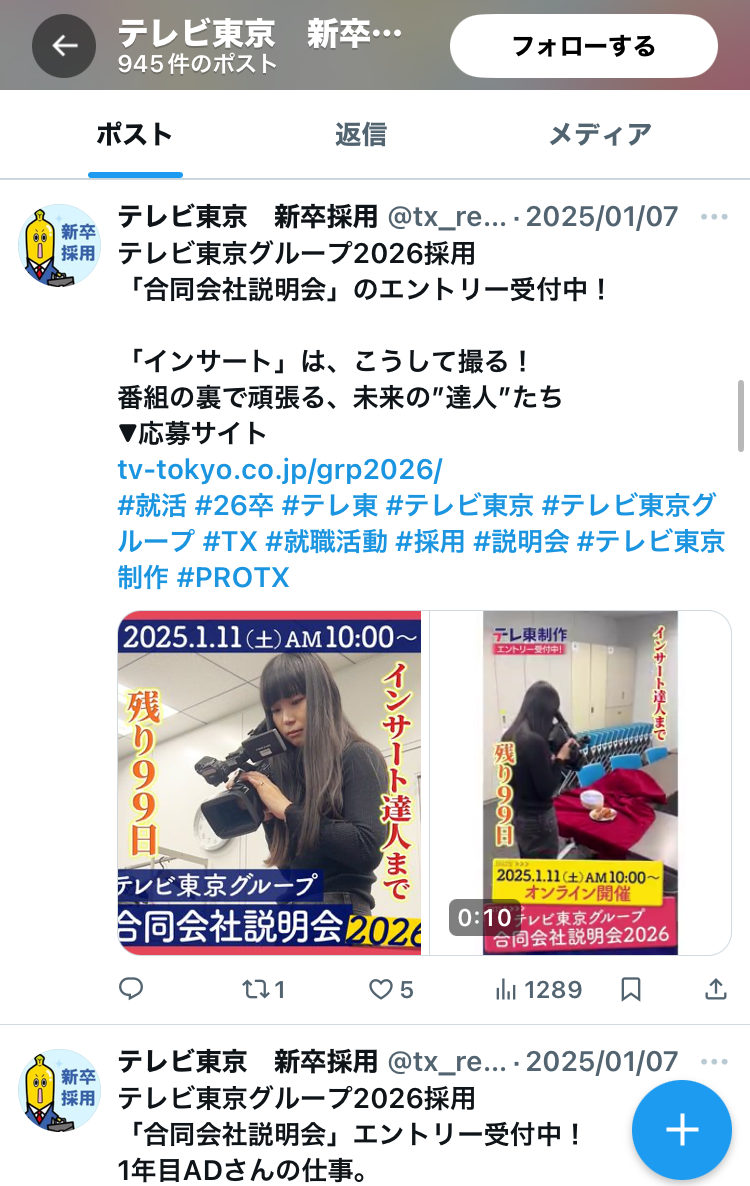This screenshot has width=750, height=1186.
Task: Open the overflow menu on the インサート post
Action: coord(714,217)
